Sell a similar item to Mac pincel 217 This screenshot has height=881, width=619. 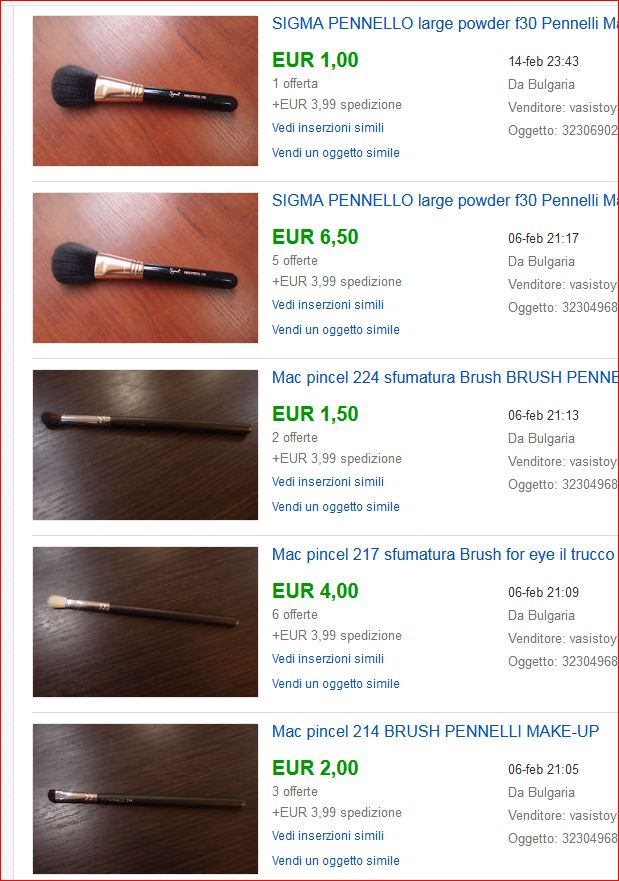click(x=335, y=684)
